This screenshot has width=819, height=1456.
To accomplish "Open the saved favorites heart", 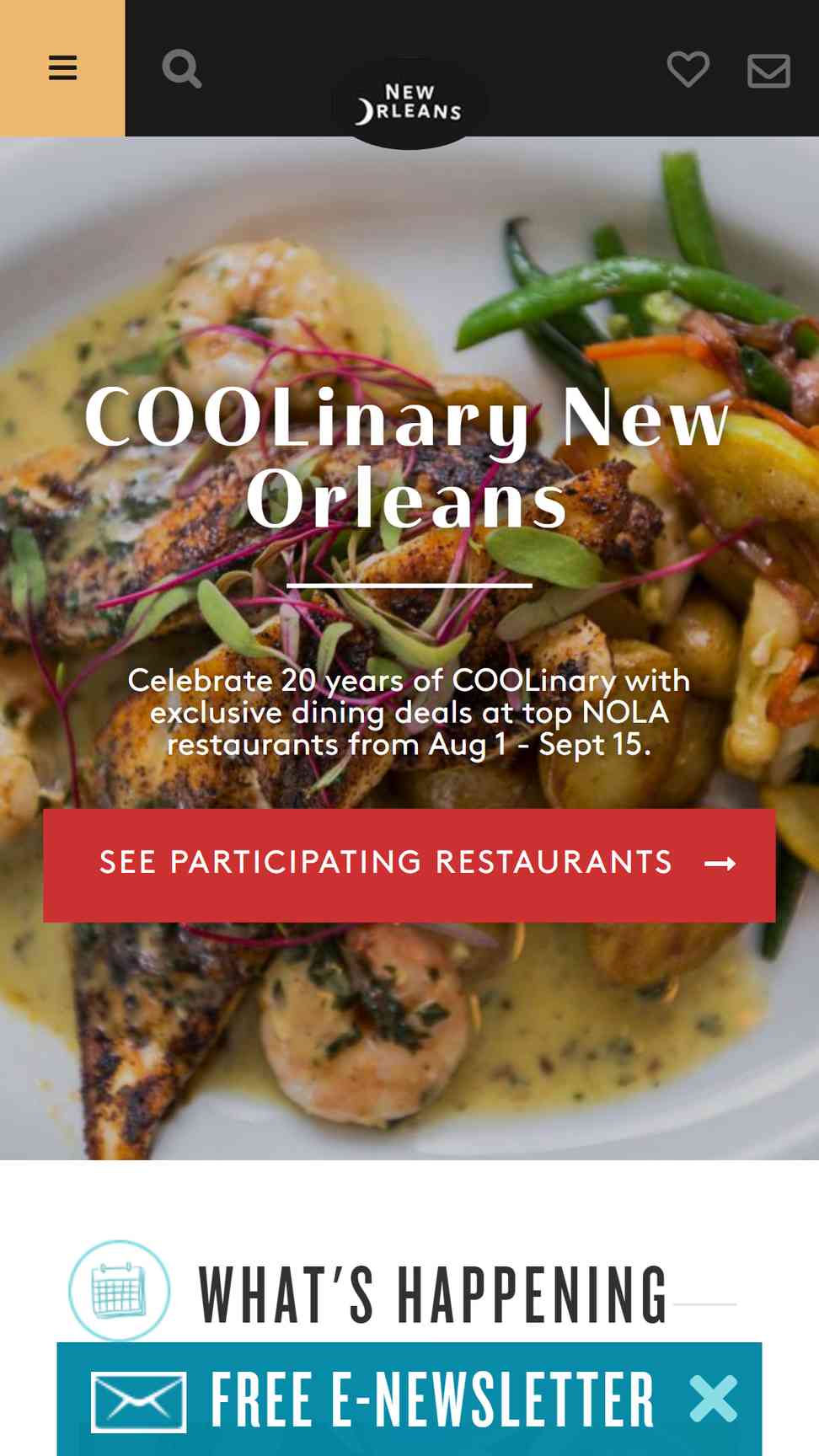I will coord(688,69).
